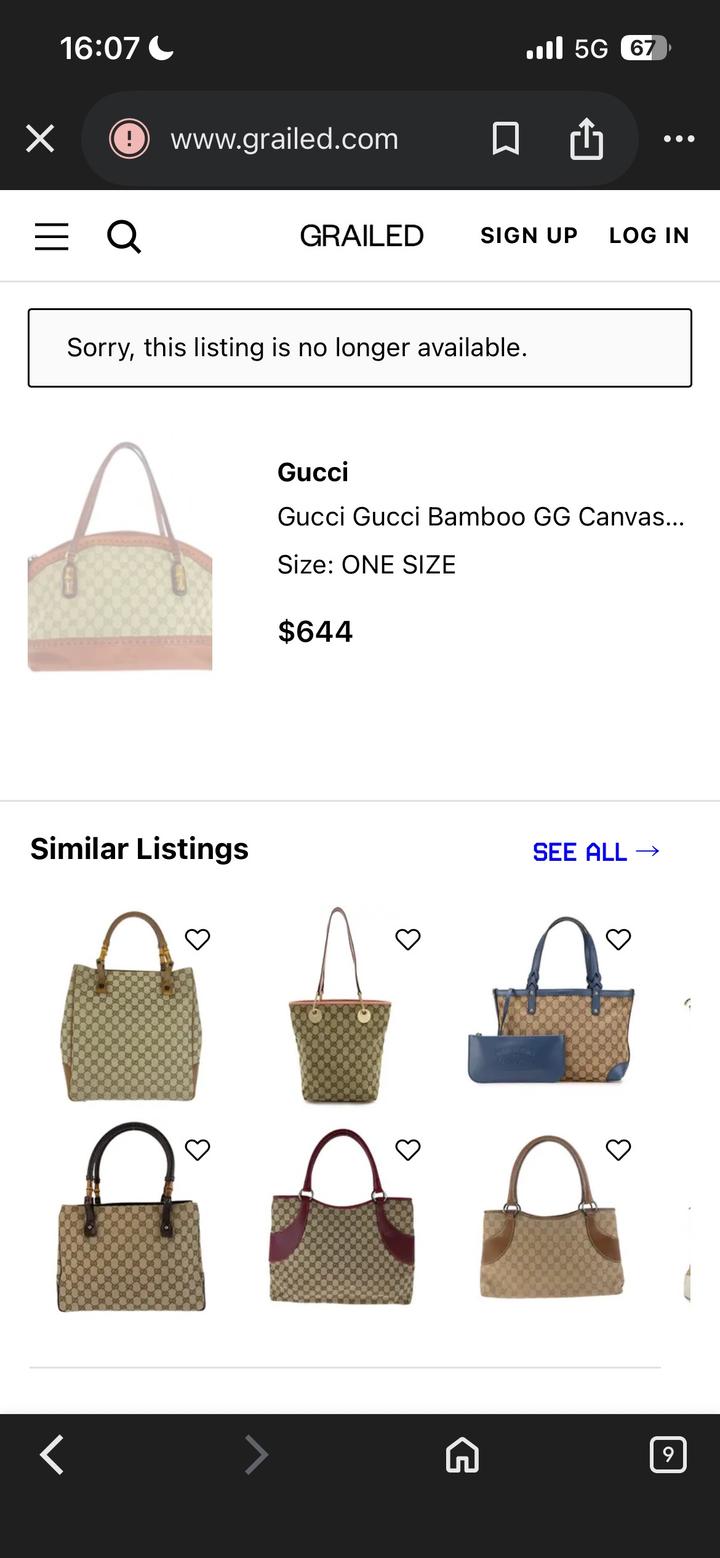720x1558 pixels.
Task: Like the bamboo-handle tote with brown strap
Action: 198,939
